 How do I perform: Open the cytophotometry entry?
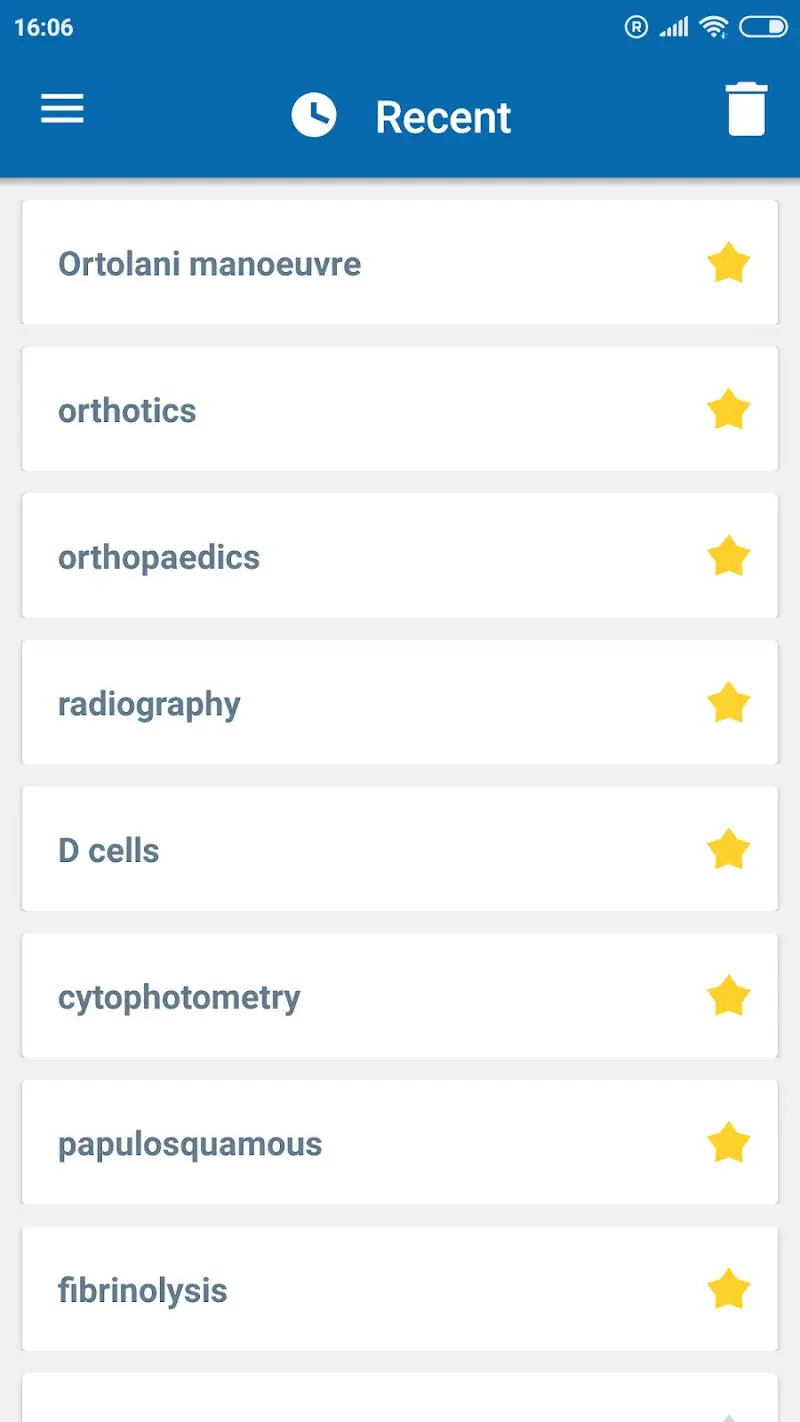point(300,995)
